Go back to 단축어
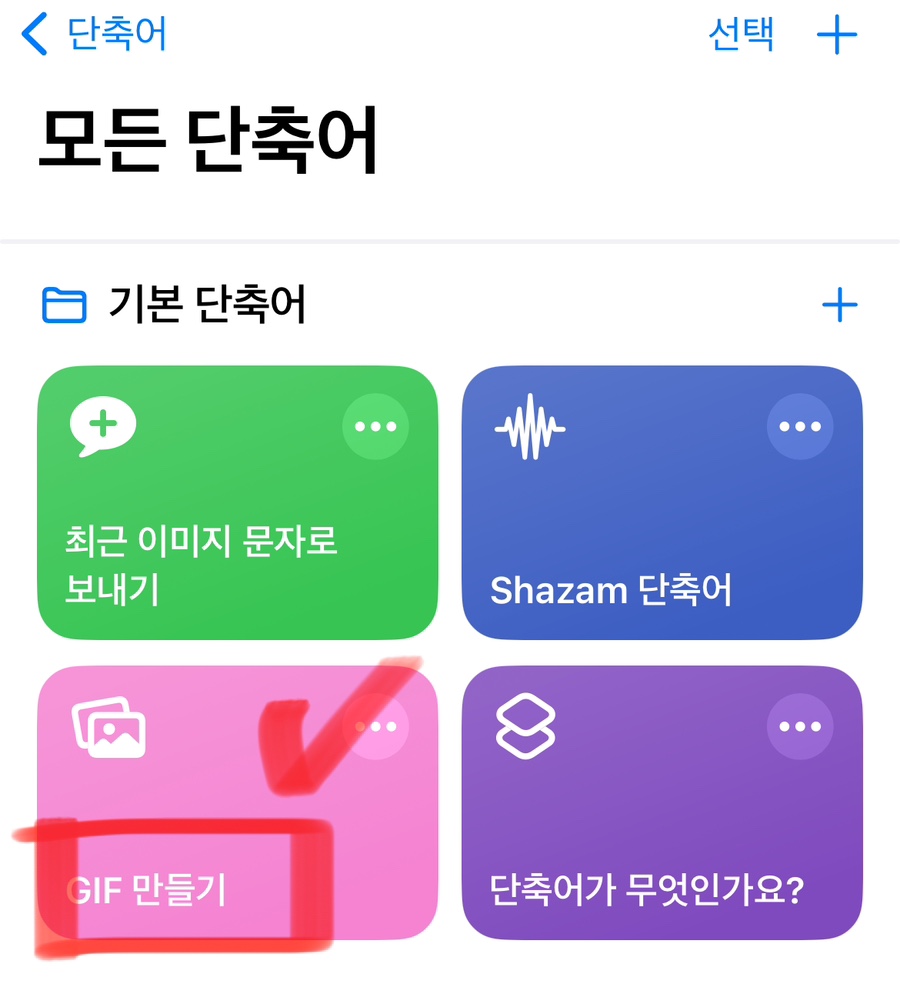This screenshot has height=984, width=900. point(95,35)
